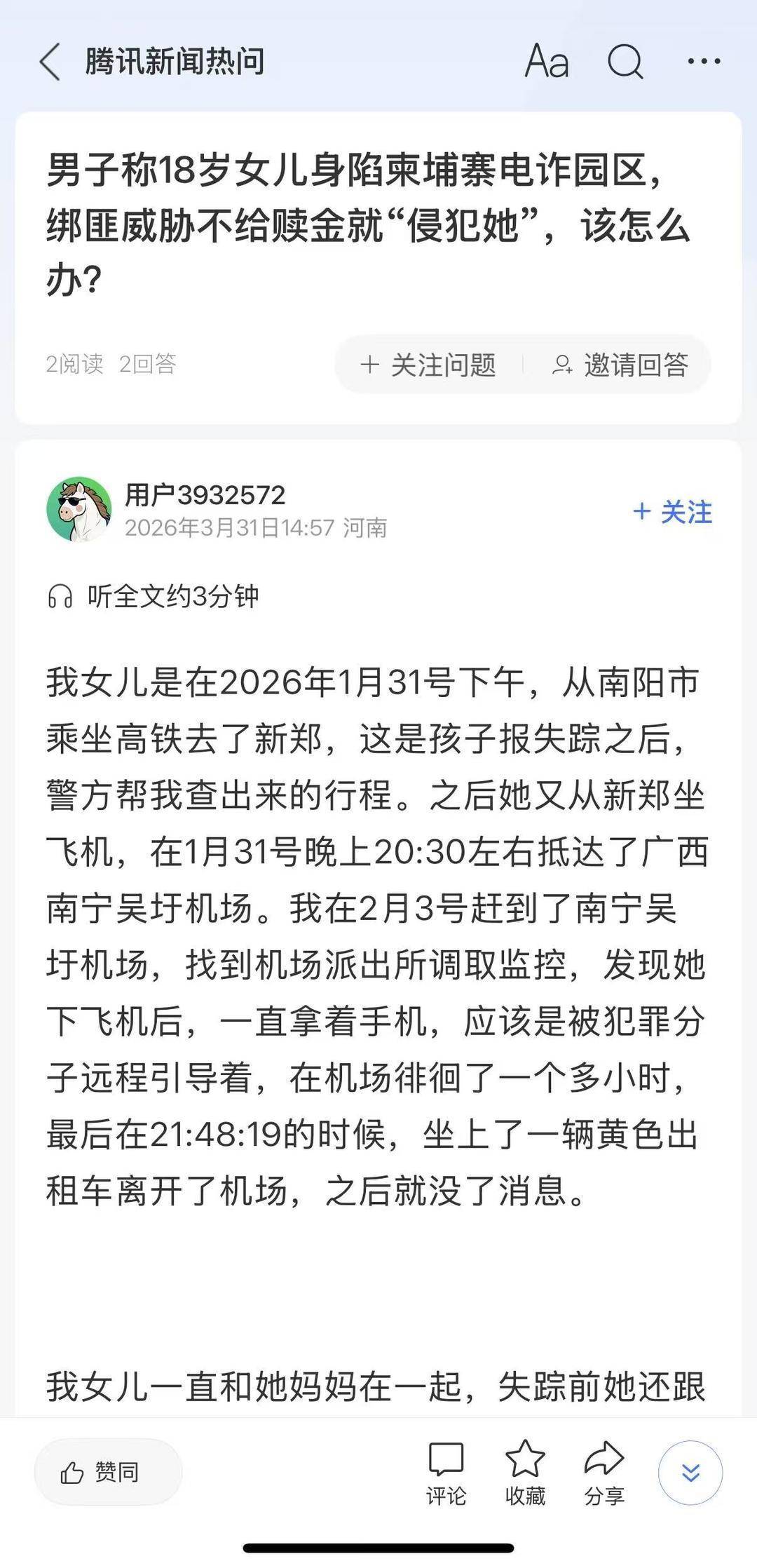757x1568 pixels.
Task: Open the user's horse avatar thumbnail
Action: 81,508
